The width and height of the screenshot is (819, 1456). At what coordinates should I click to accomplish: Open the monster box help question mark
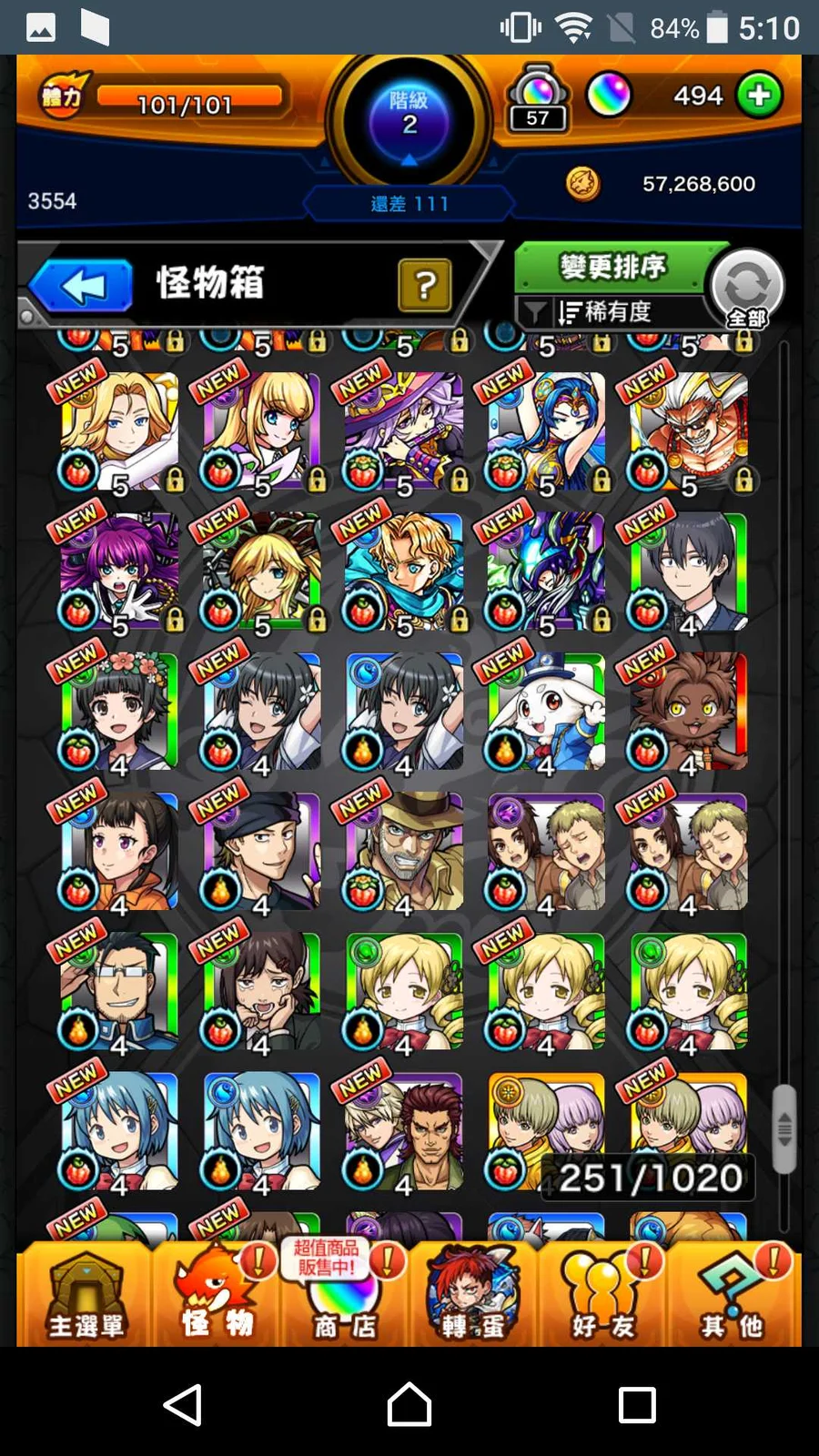coord(424,285)
